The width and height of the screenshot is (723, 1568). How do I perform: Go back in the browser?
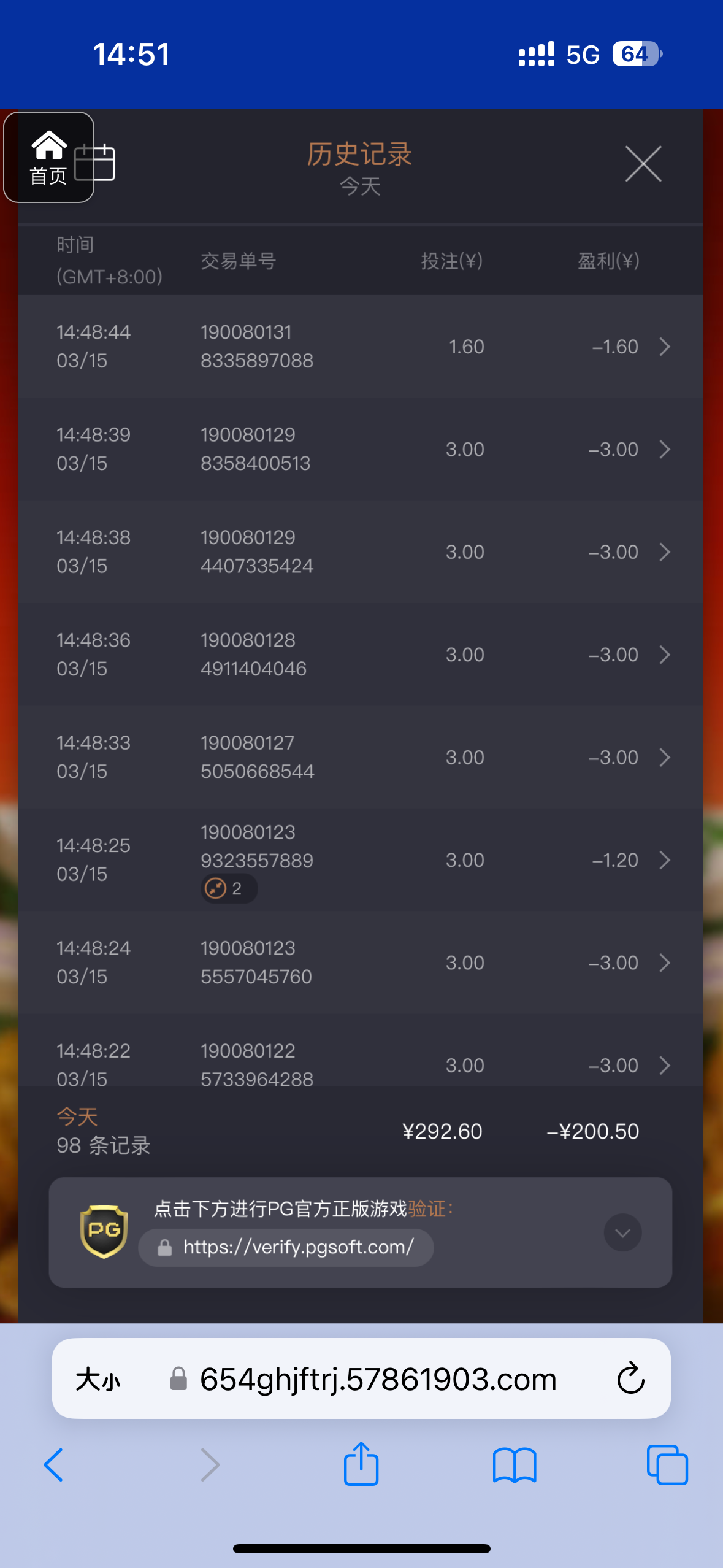point(53,1465)
